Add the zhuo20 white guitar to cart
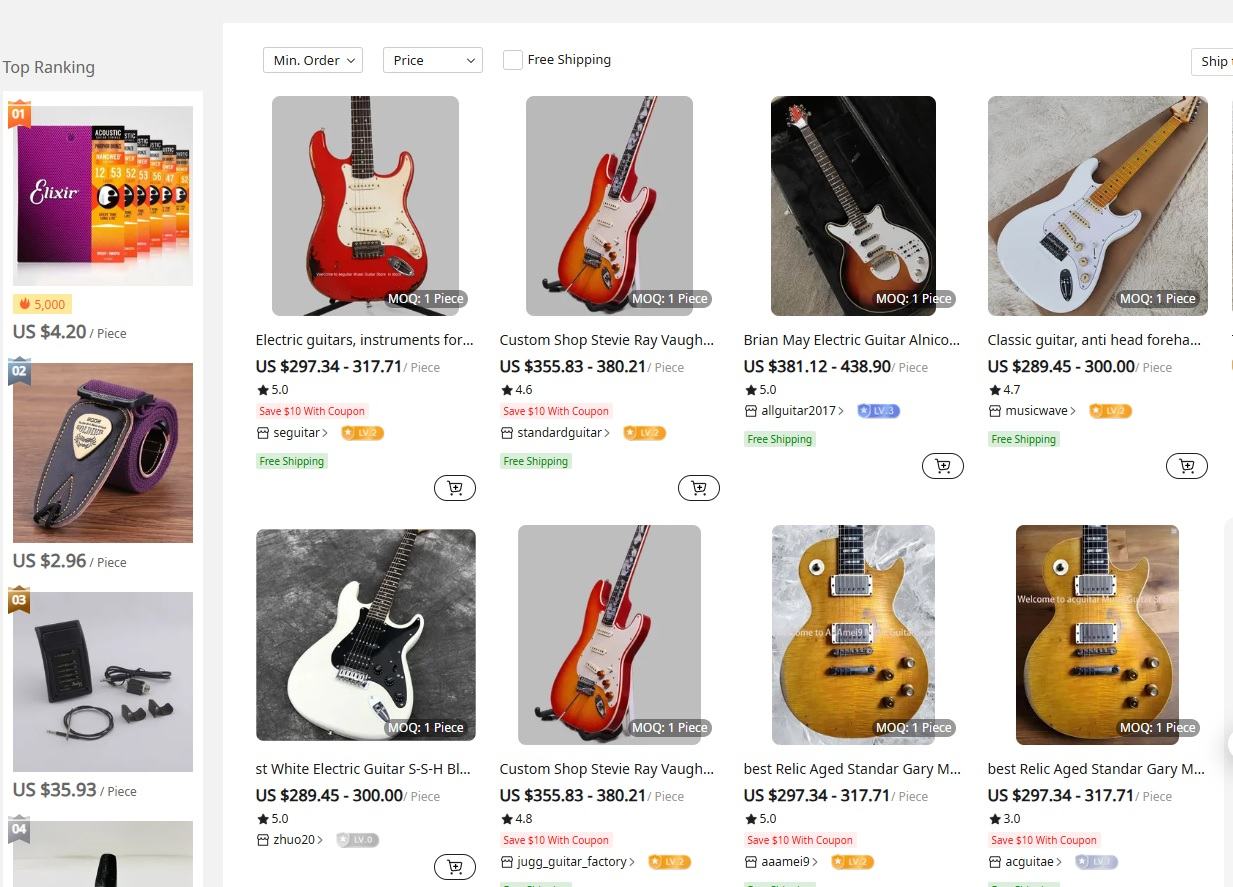The height and width of the screenshot is (887, 1233). click(455, 866)
